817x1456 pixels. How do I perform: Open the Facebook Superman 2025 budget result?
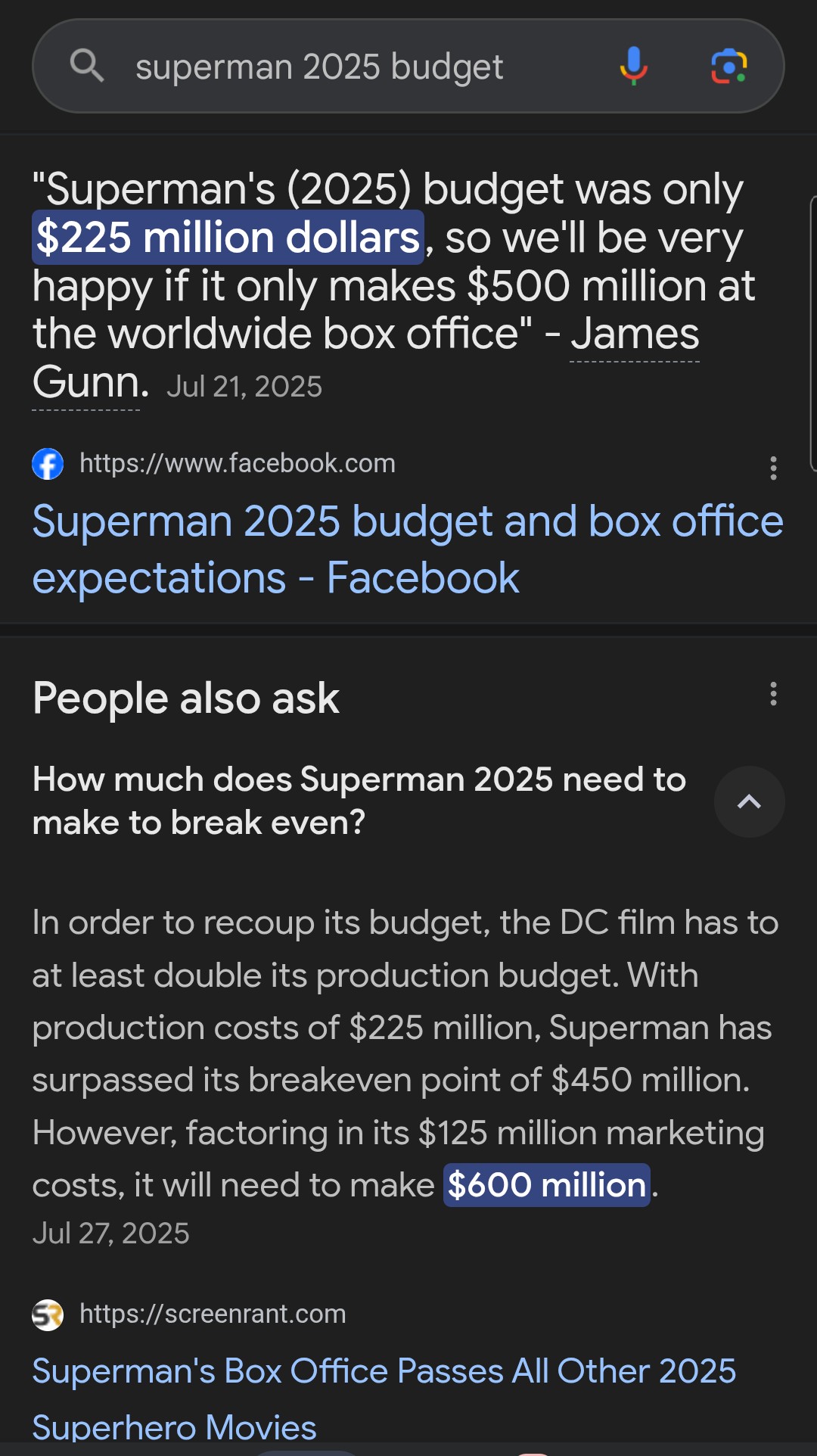[408, 549]
